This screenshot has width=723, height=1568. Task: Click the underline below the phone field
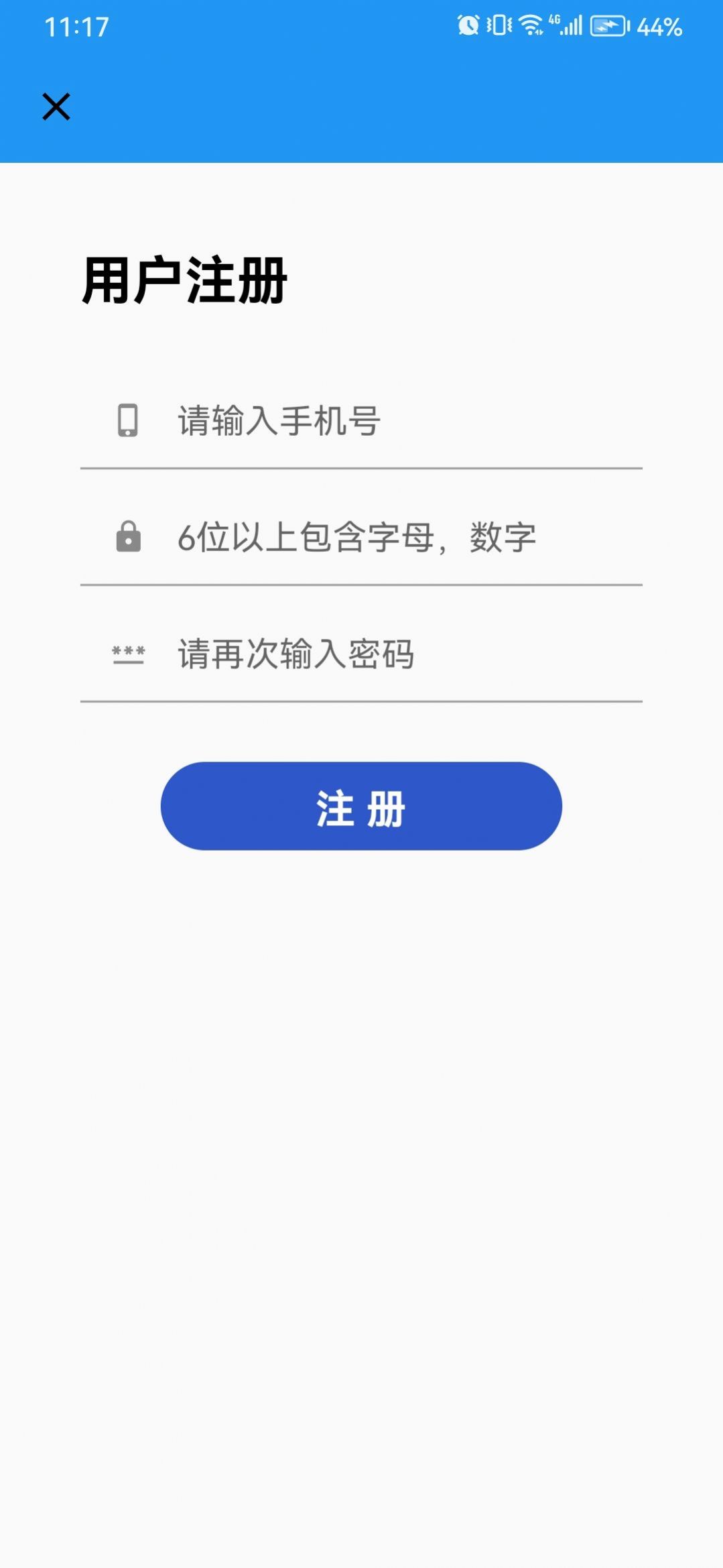pos(362,466)
